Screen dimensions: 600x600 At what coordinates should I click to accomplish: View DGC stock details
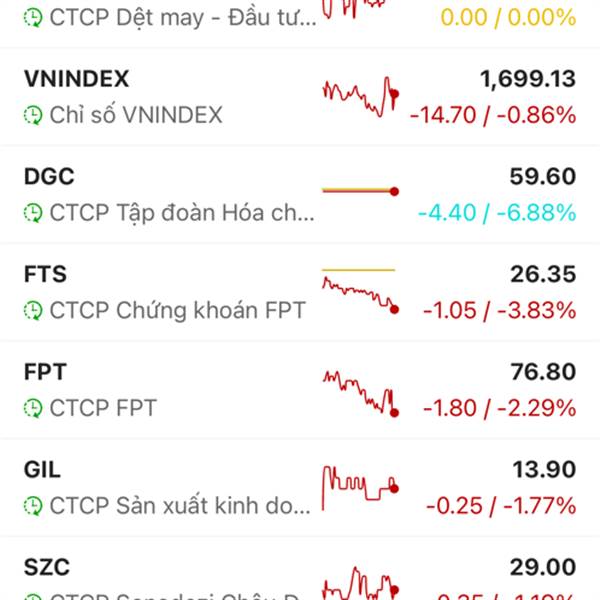coord(300,195)
